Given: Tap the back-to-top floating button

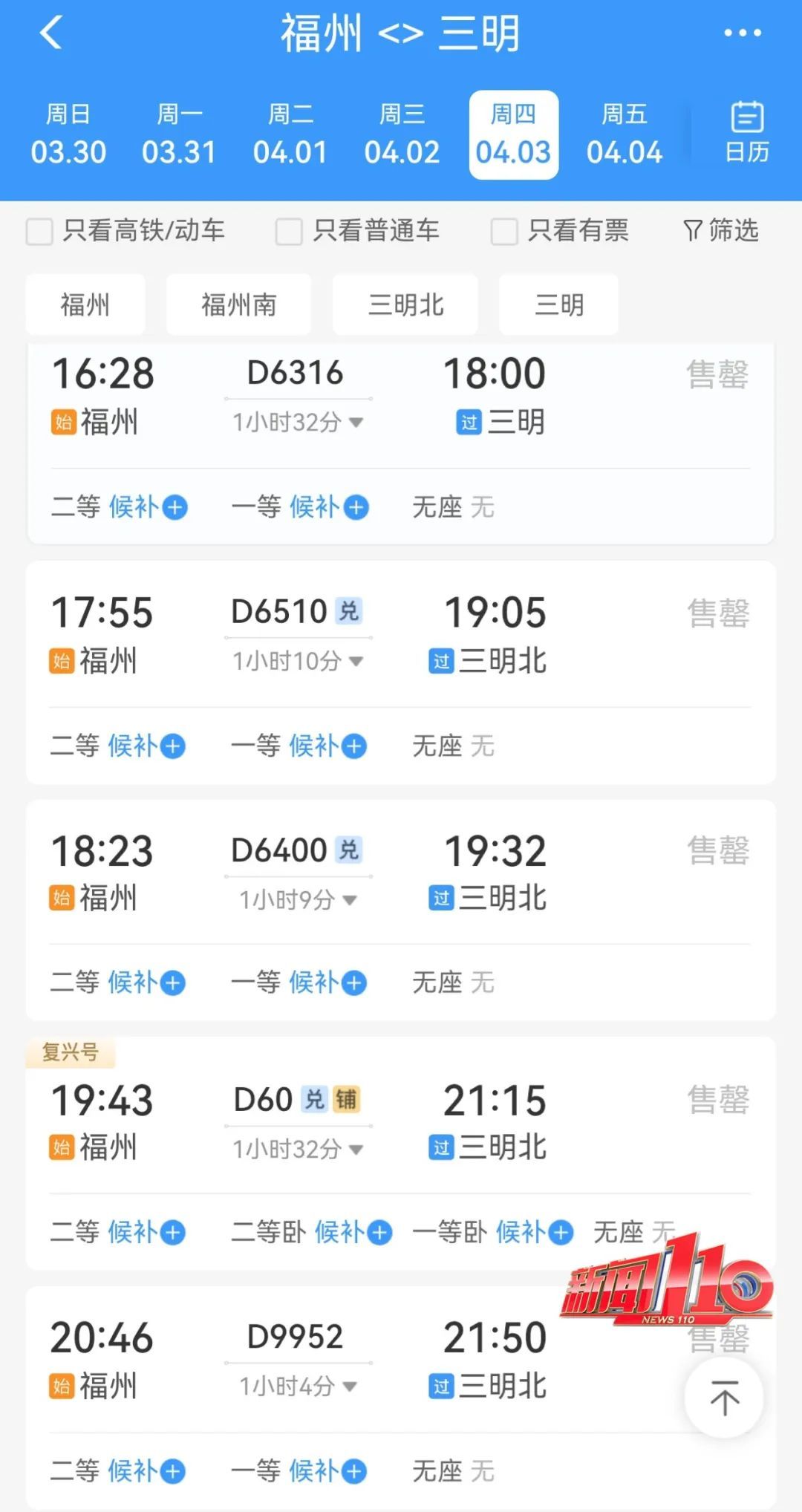Looking at the screenshot, I should coord(723,1398).
